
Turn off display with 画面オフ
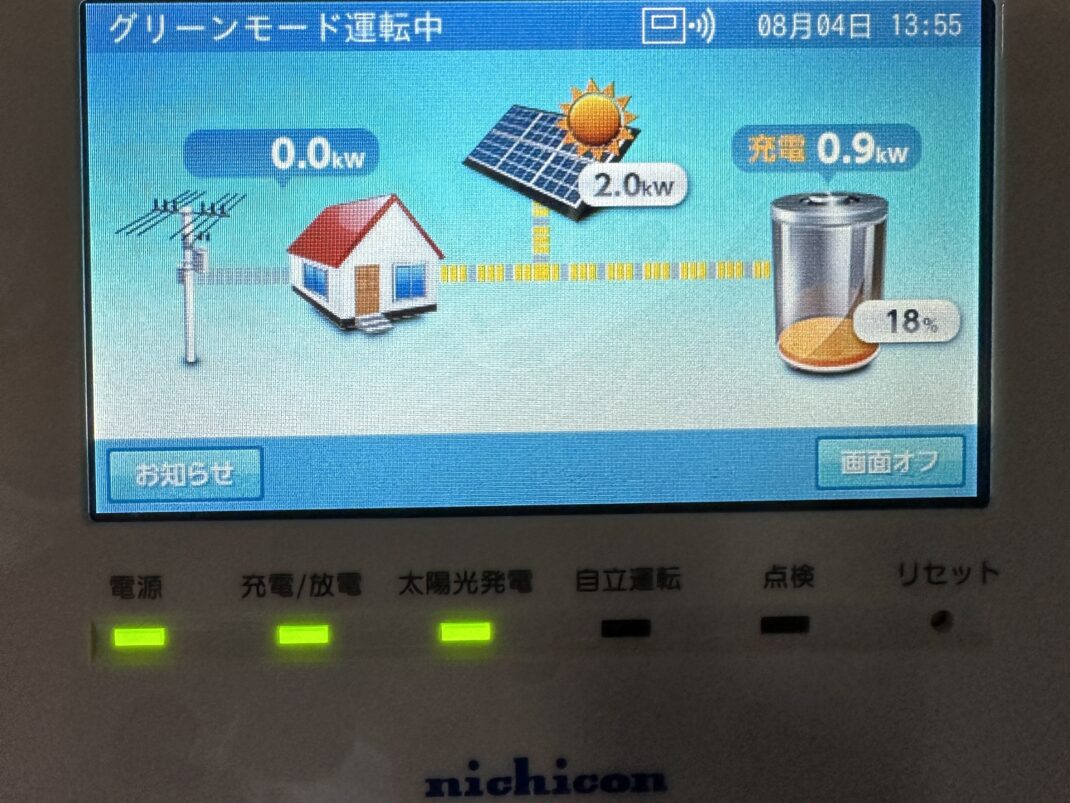890,463
